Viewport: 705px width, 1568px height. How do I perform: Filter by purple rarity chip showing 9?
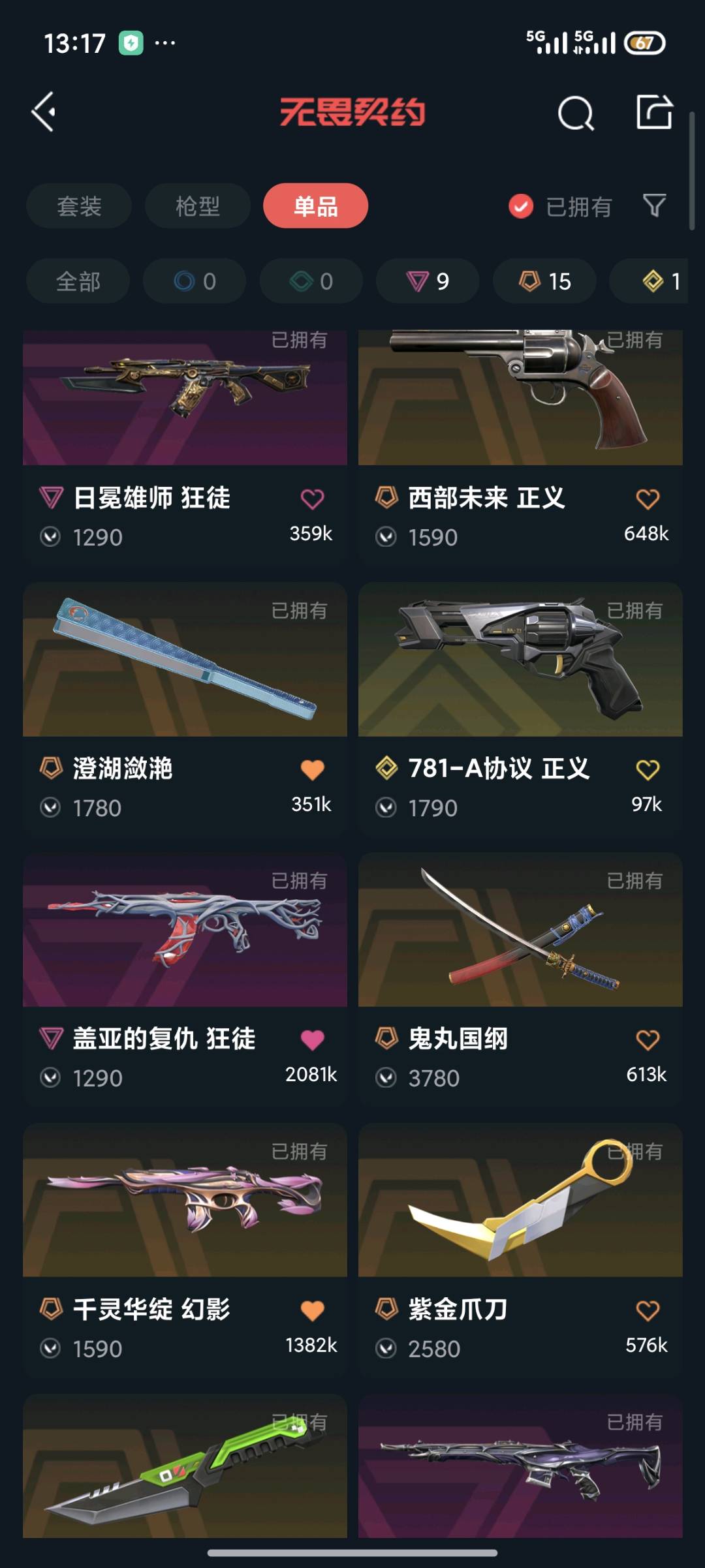(428, 281)
